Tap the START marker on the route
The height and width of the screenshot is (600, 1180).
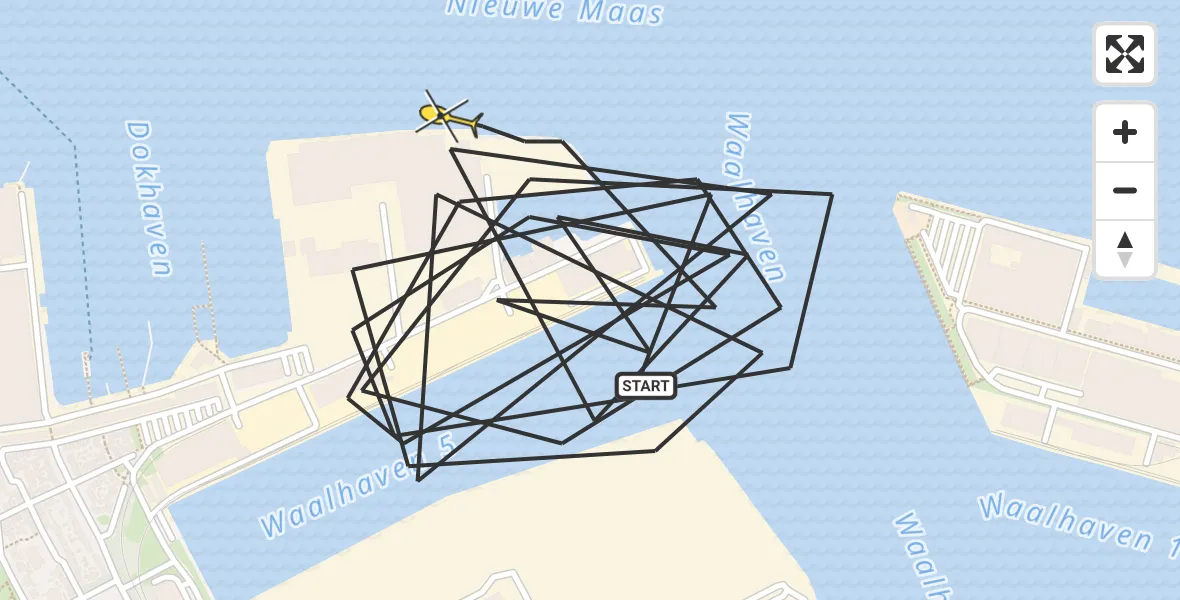(x=645, y=386)
